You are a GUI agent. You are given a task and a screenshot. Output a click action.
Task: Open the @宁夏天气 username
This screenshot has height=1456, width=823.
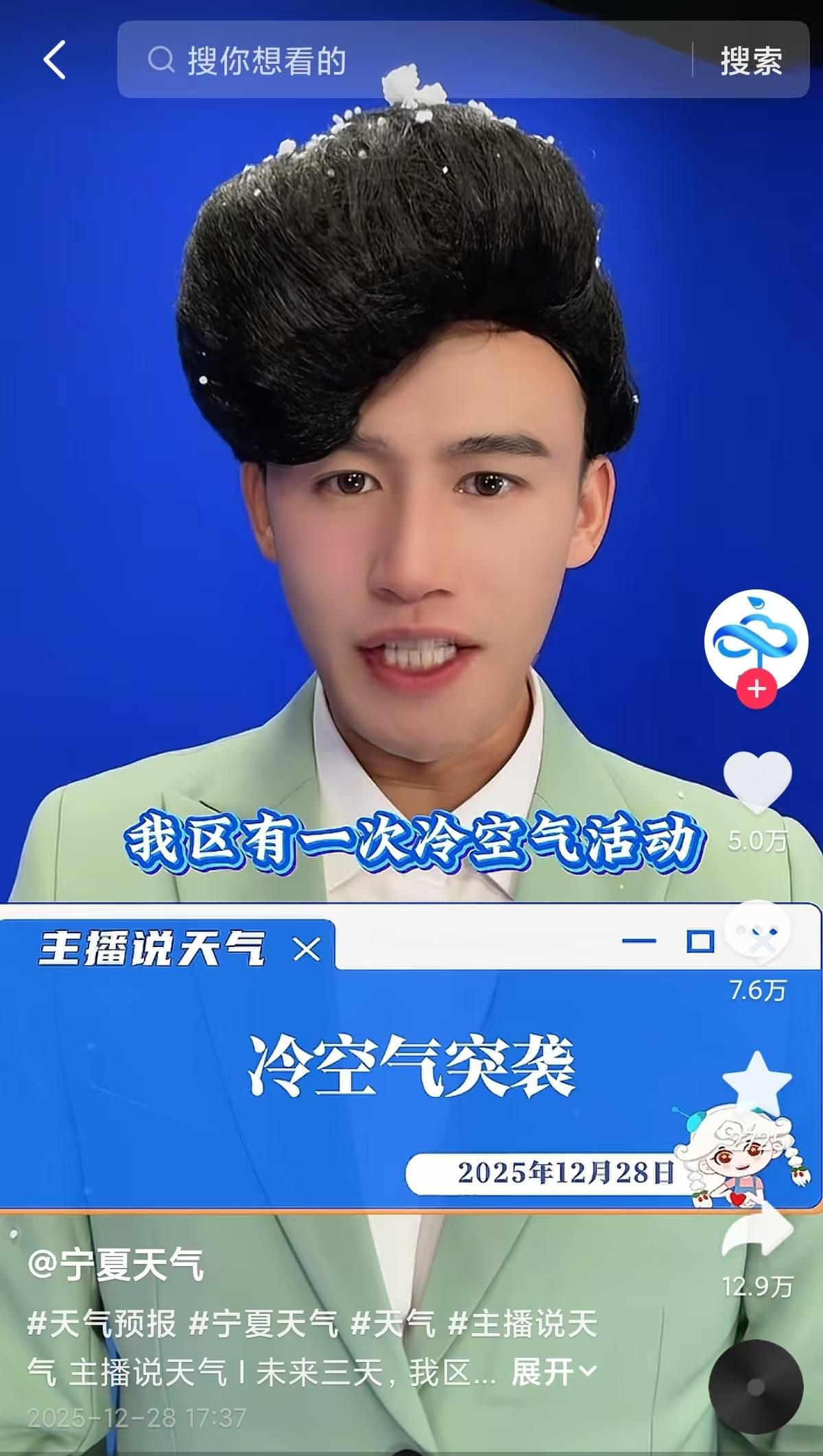115,1266
